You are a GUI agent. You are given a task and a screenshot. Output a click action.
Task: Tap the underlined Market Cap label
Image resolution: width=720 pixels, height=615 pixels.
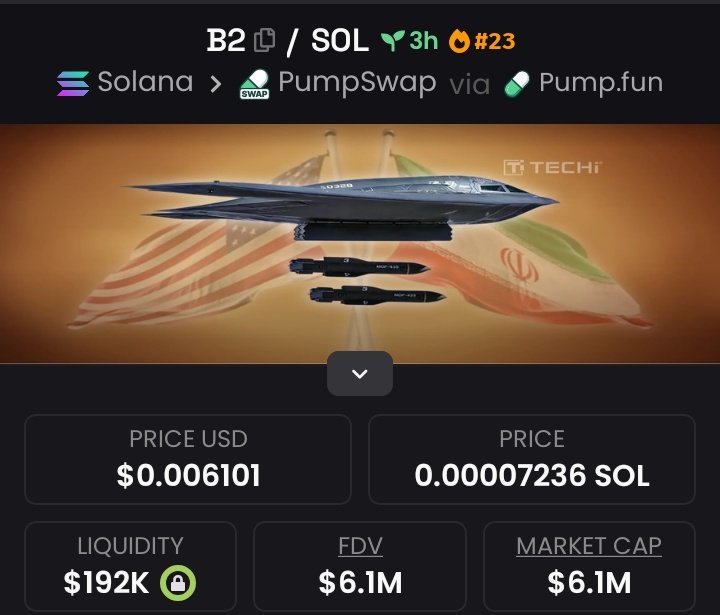(x=589, y=546)
